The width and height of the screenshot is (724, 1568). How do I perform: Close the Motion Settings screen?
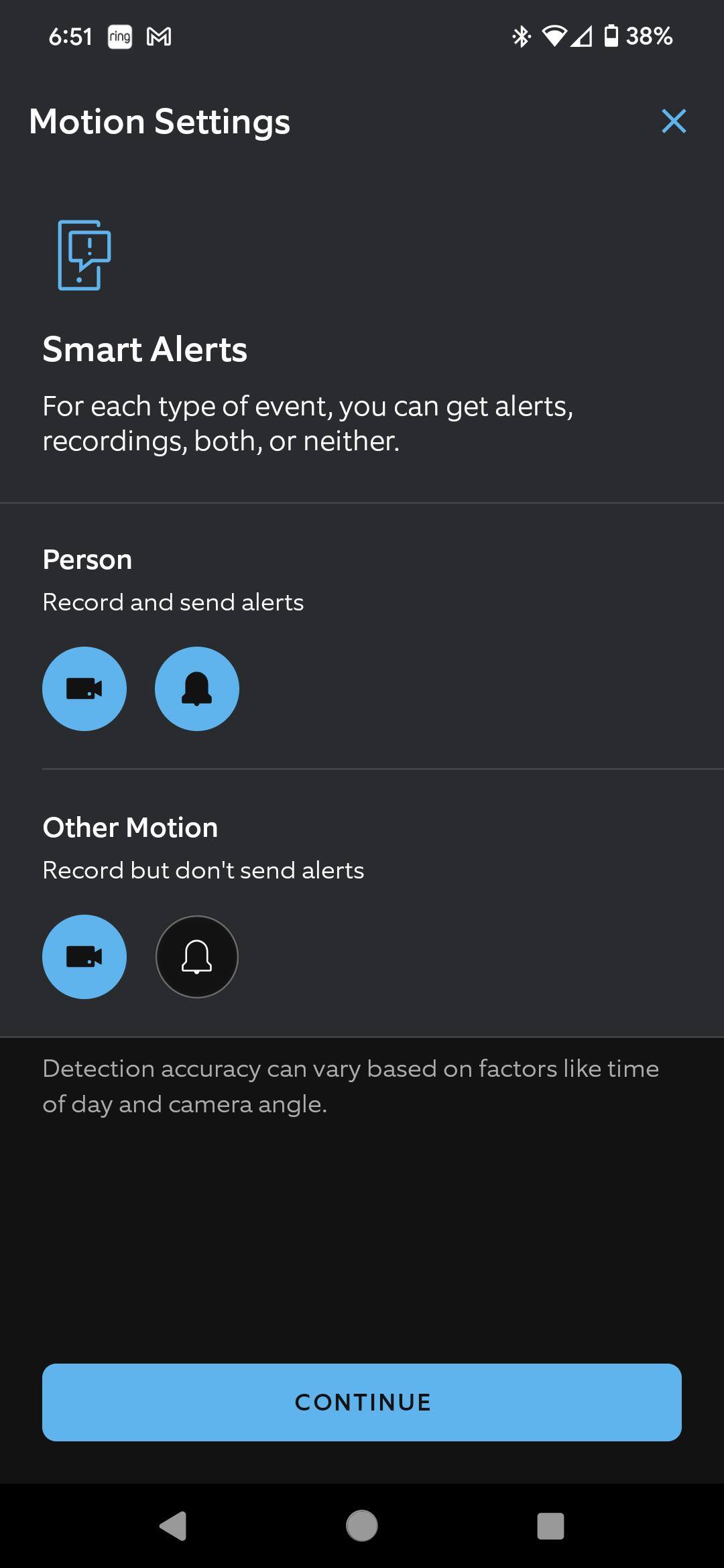pyautogui.click(x=673, y=121)
